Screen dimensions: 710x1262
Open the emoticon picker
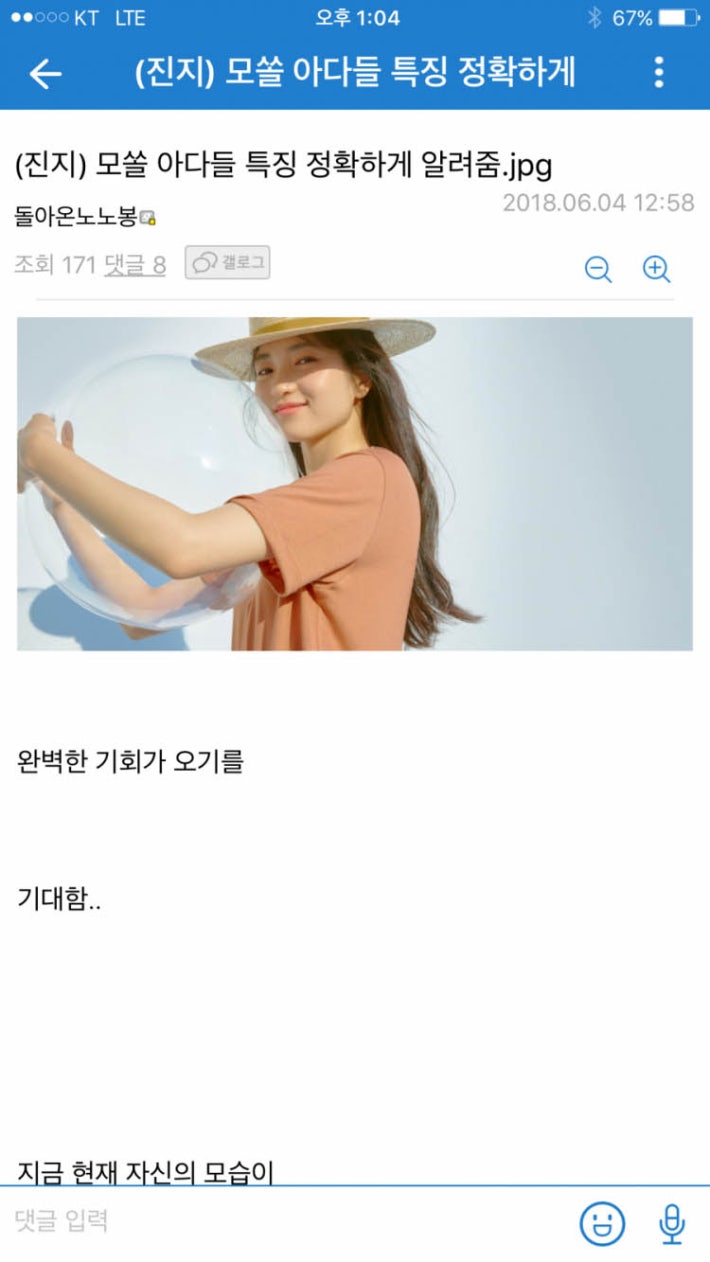tap(602, 1223)
